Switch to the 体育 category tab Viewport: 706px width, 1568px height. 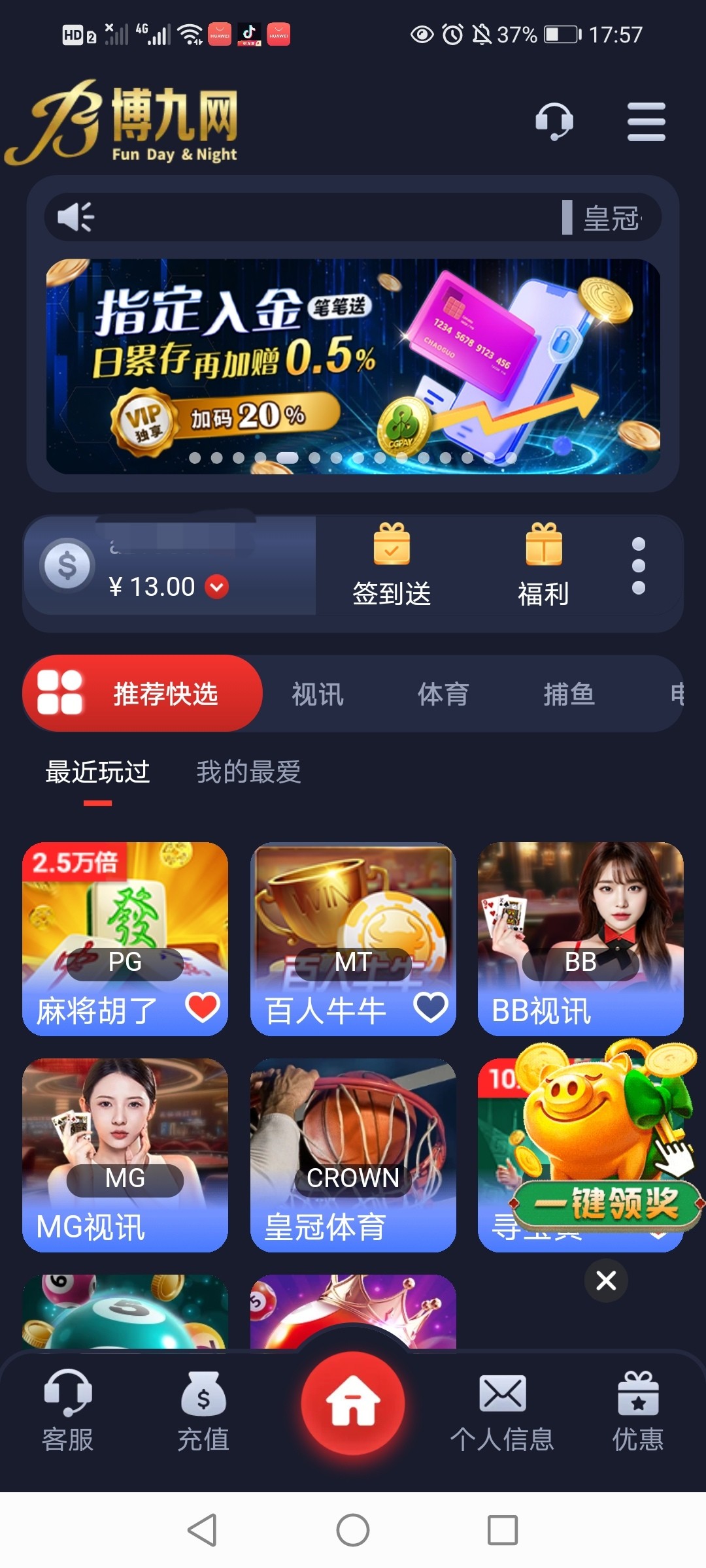point(443,694)
